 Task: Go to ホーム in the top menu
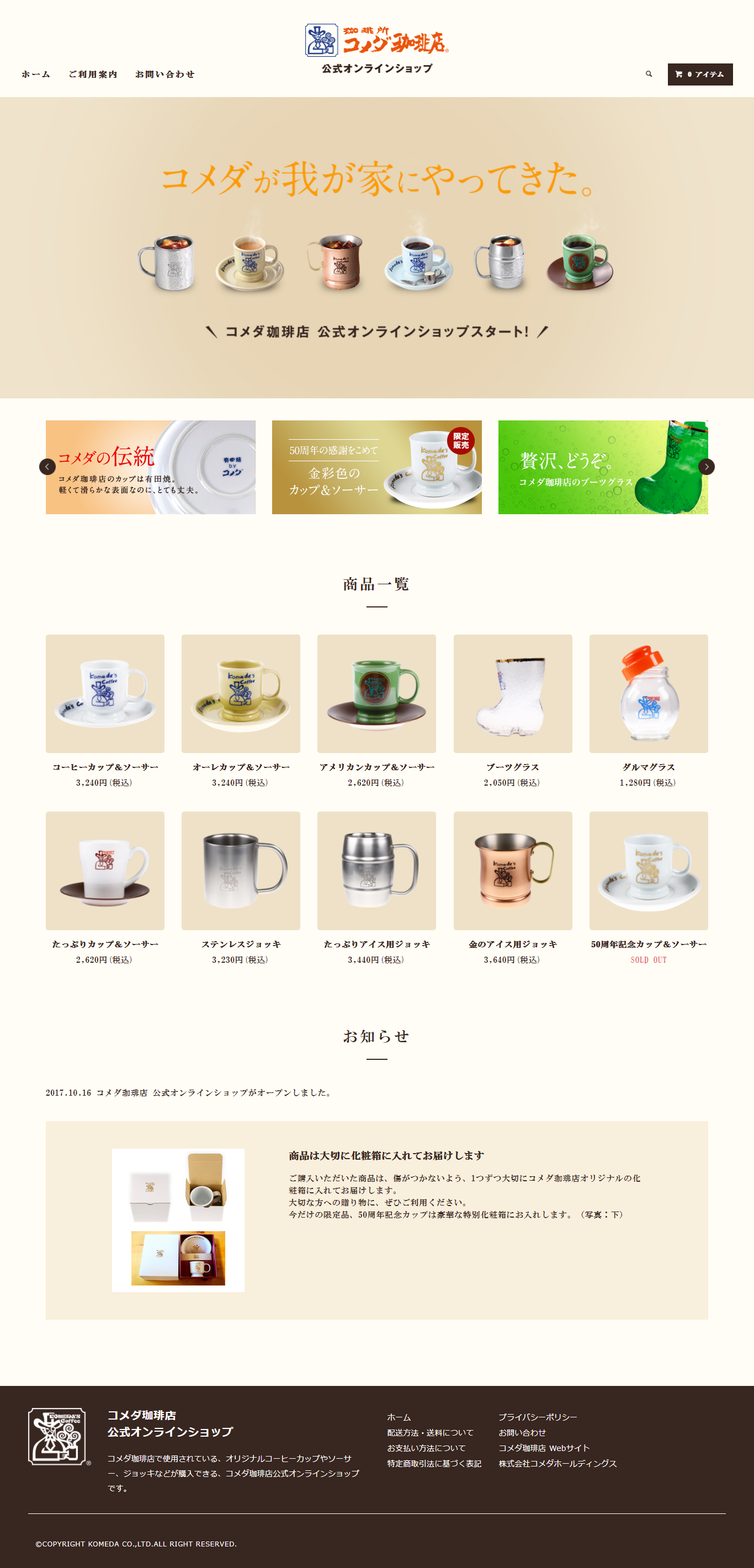pos(36,74)
